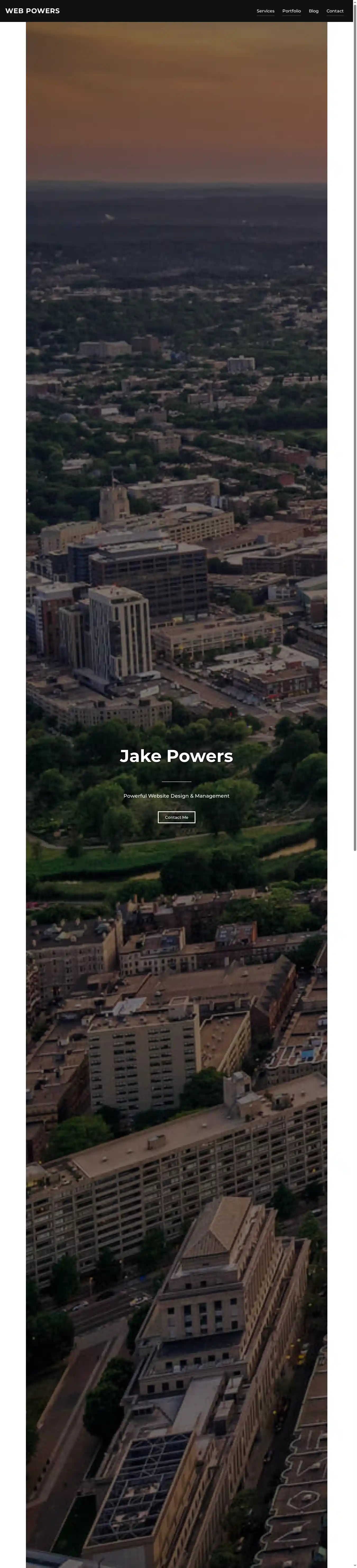Open the Web Powers home link
This screenshot has width=357, height=1568.
(x=32, y=11)
